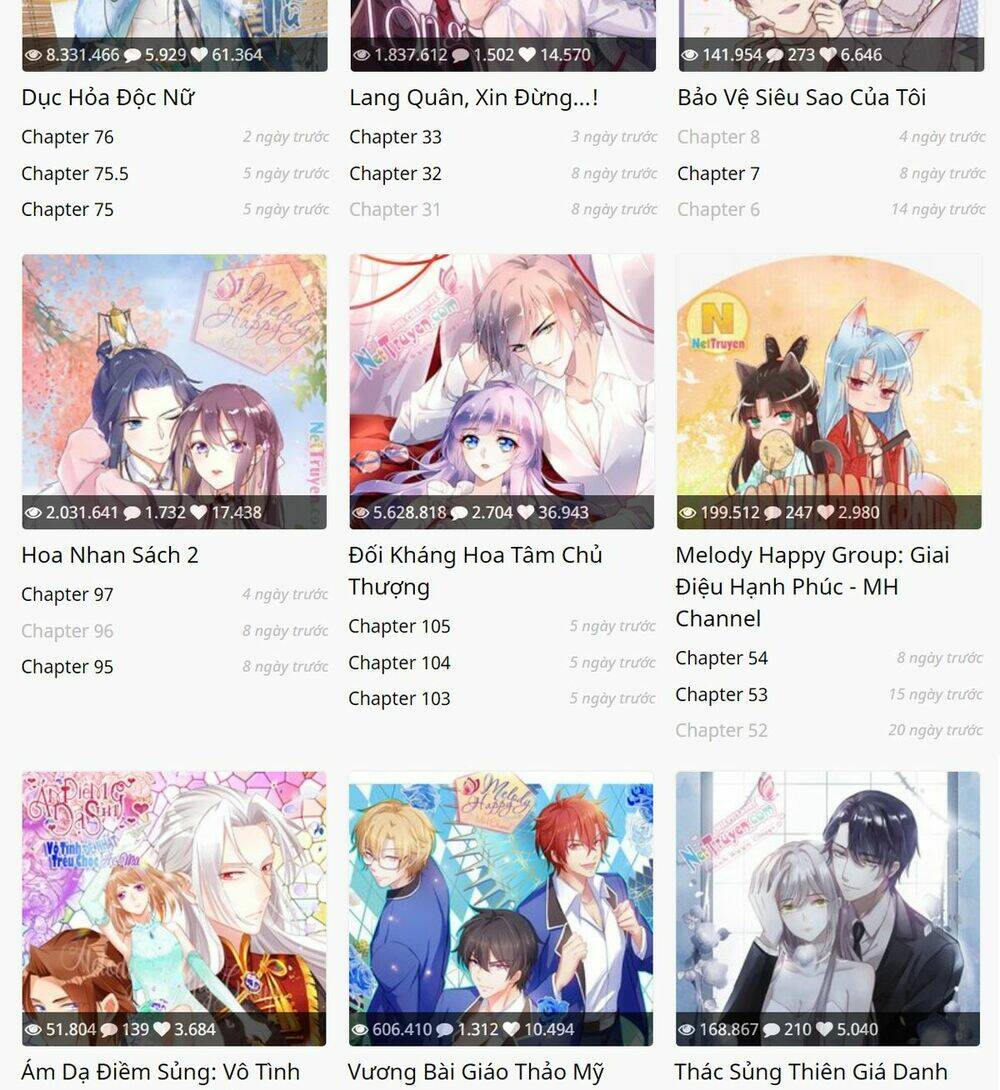Screen dimensions: 1000x1090
Task: Open Chapter 33 of Lang Quân, Xin Đừng
Action: tap(395, 137)
